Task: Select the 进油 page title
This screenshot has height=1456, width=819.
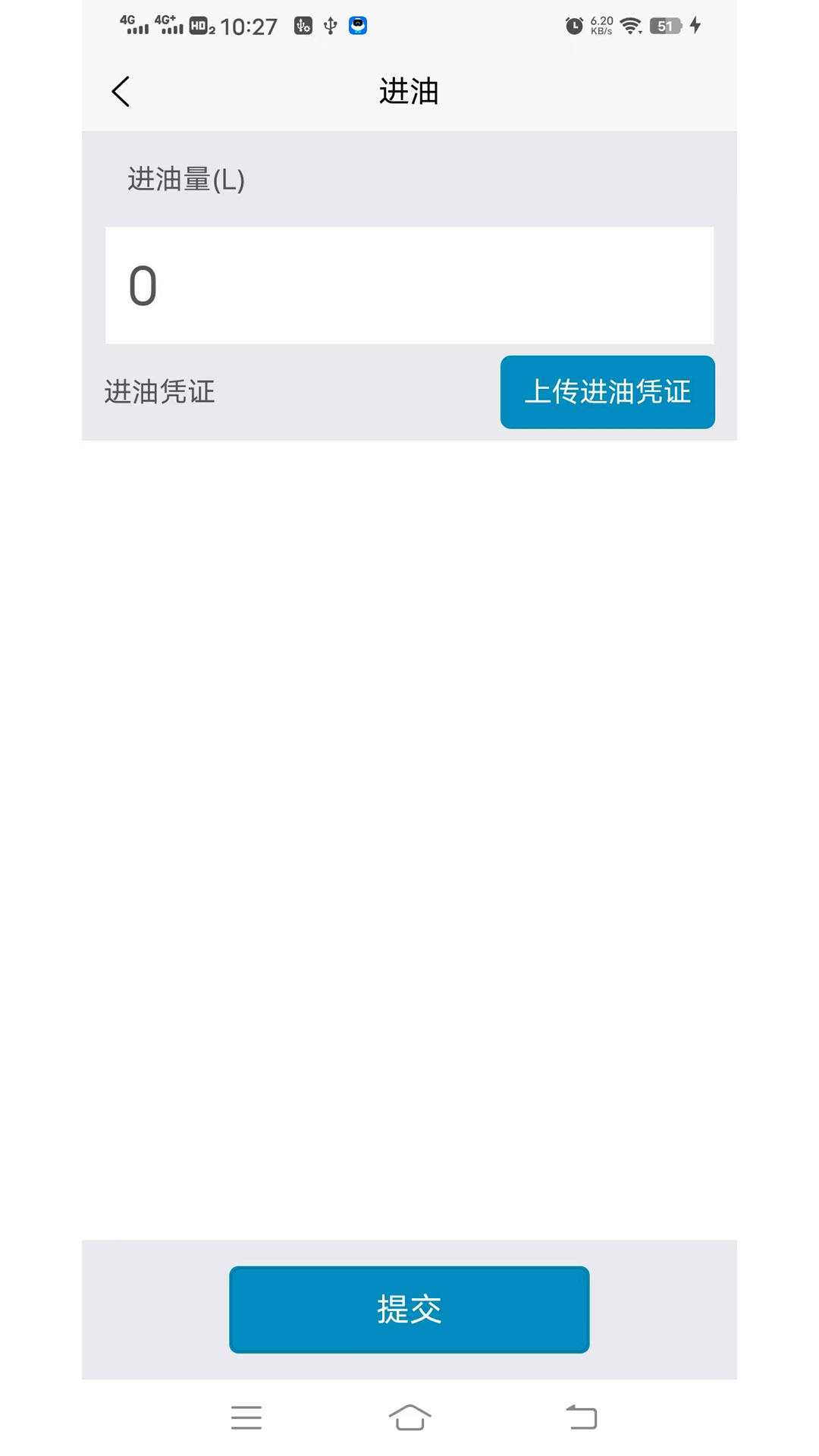Action: [x=409, y=90]
